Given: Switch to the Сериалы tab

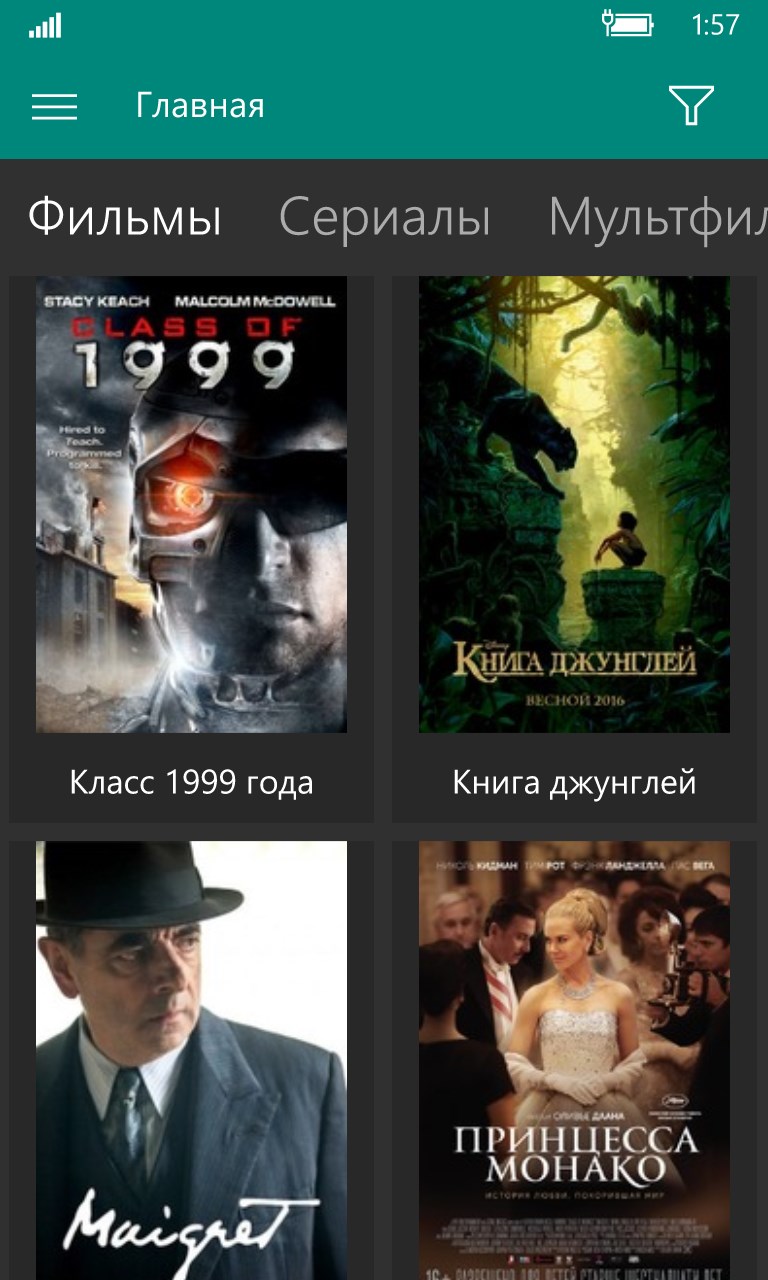Looking at the screenshot, I should [x=384, y=217].
